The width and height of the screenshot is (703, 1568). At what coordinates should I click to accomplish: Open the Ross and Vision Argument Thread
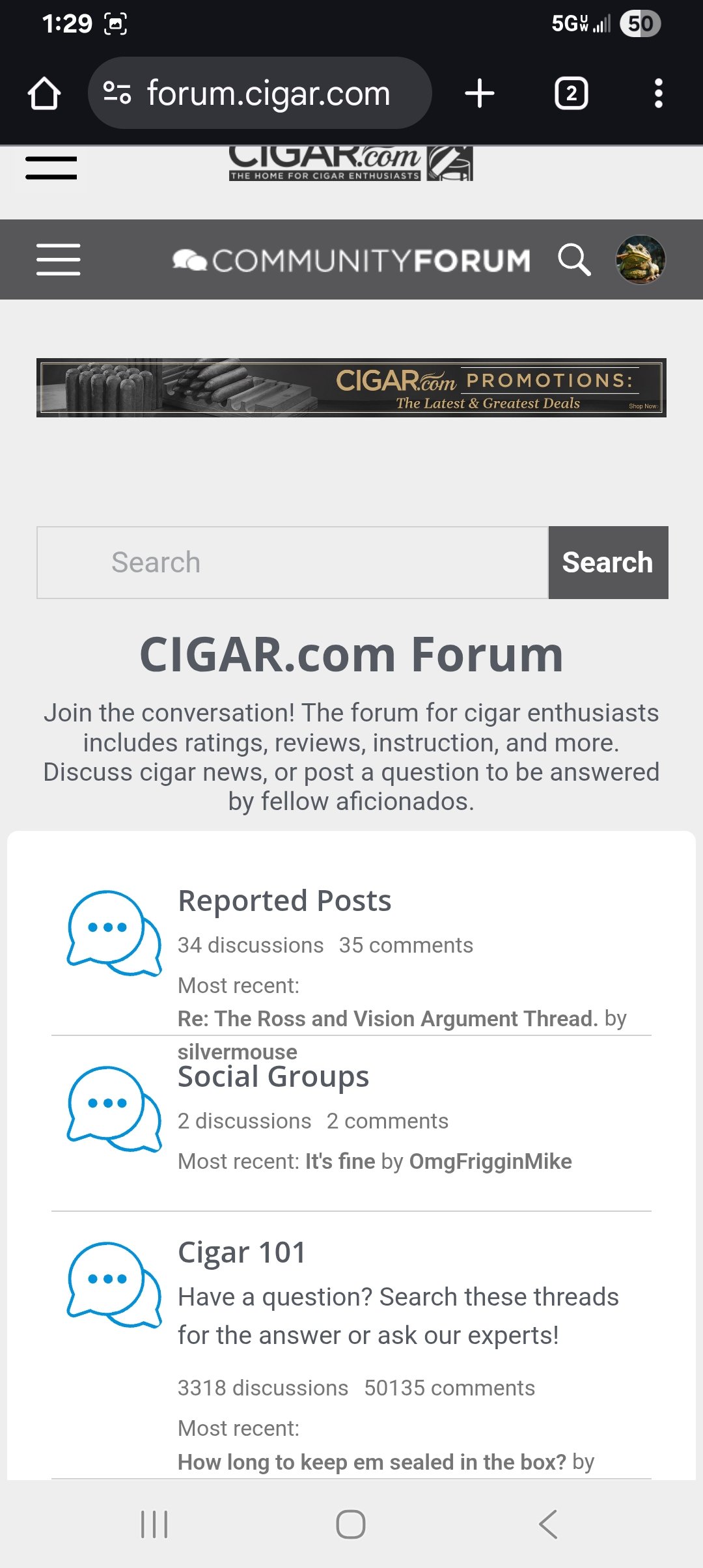point(387,1018)
